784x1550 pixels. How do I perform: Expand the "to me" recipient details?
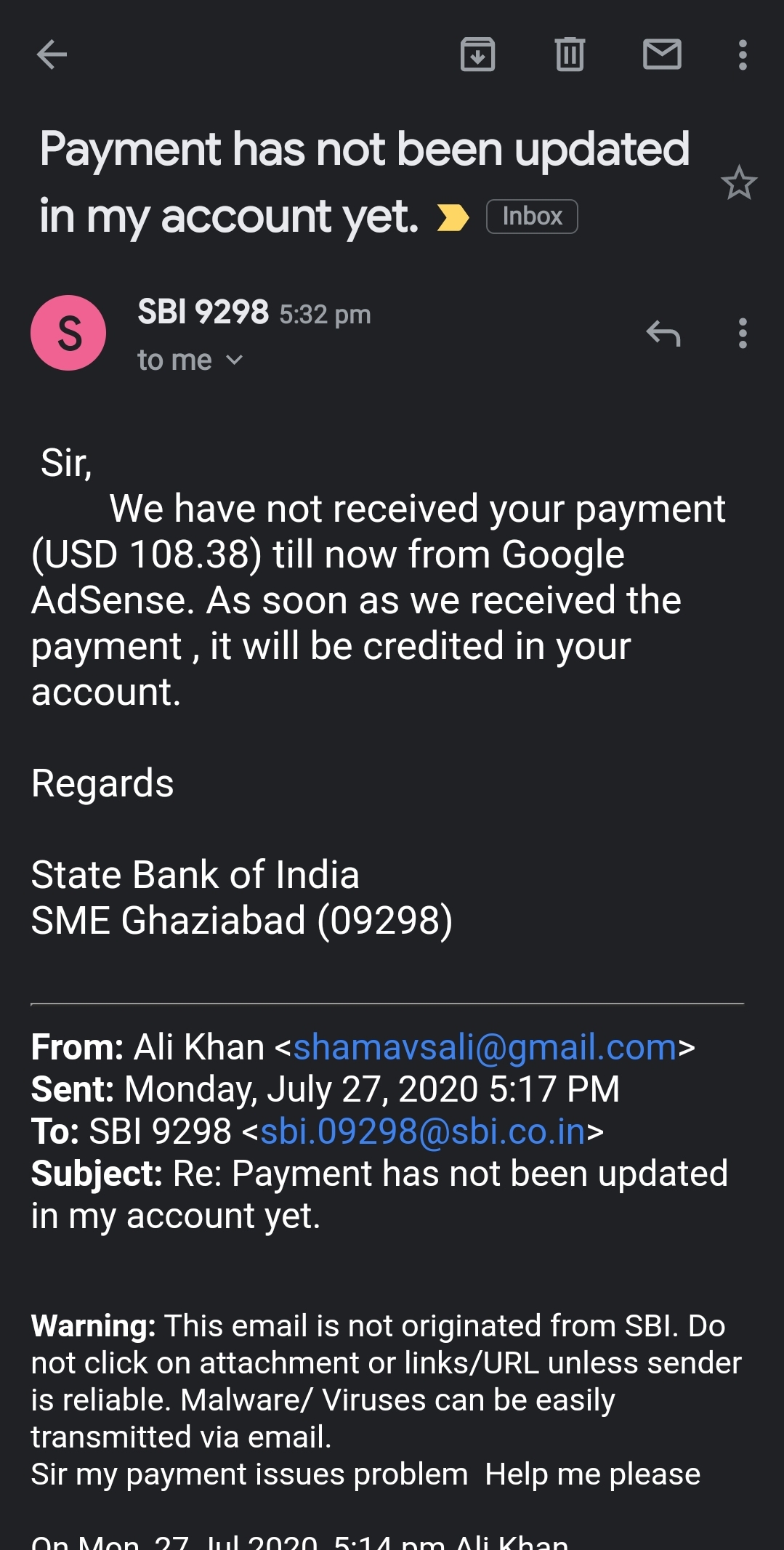(x=190, y=360)
